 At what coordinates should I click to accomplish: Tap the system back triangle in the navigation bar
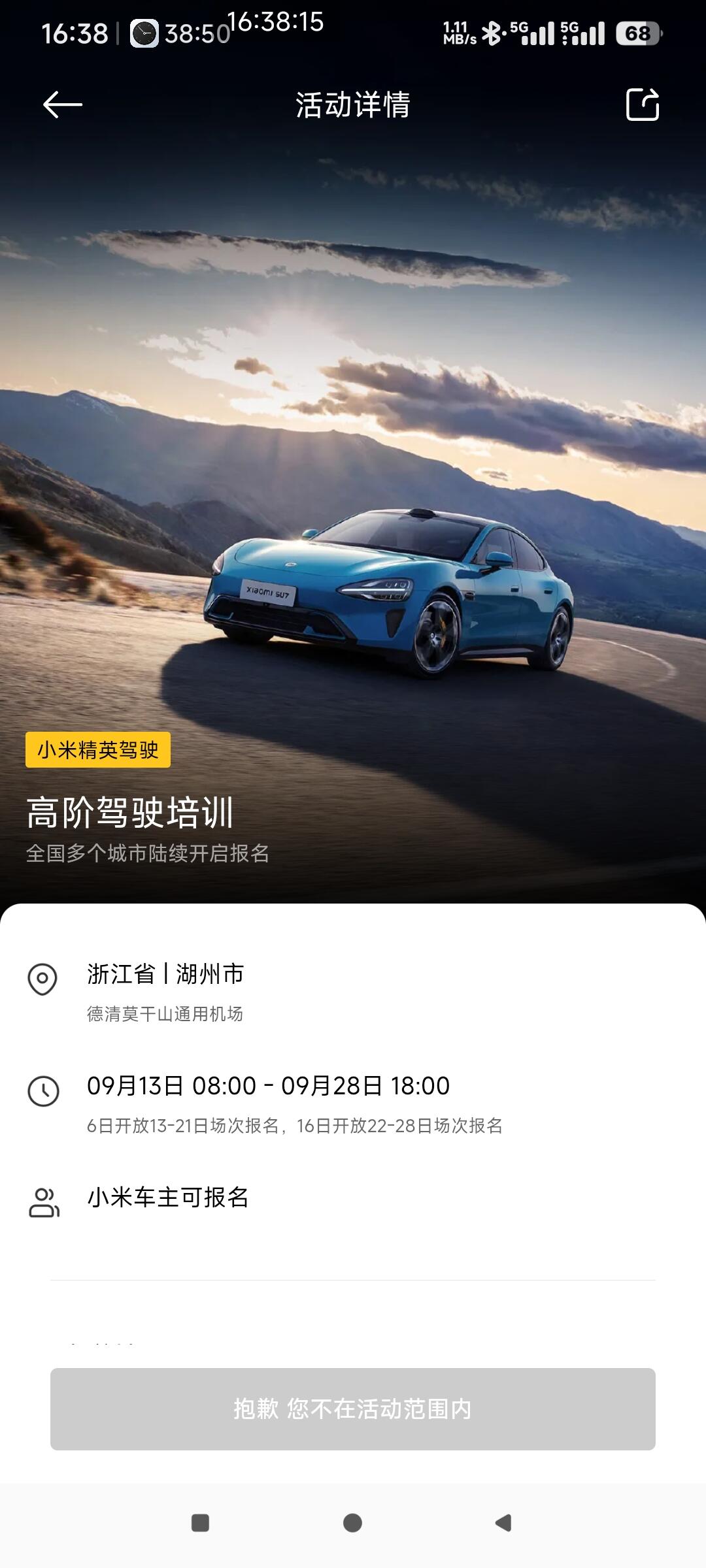click(x=503, y=1523)
